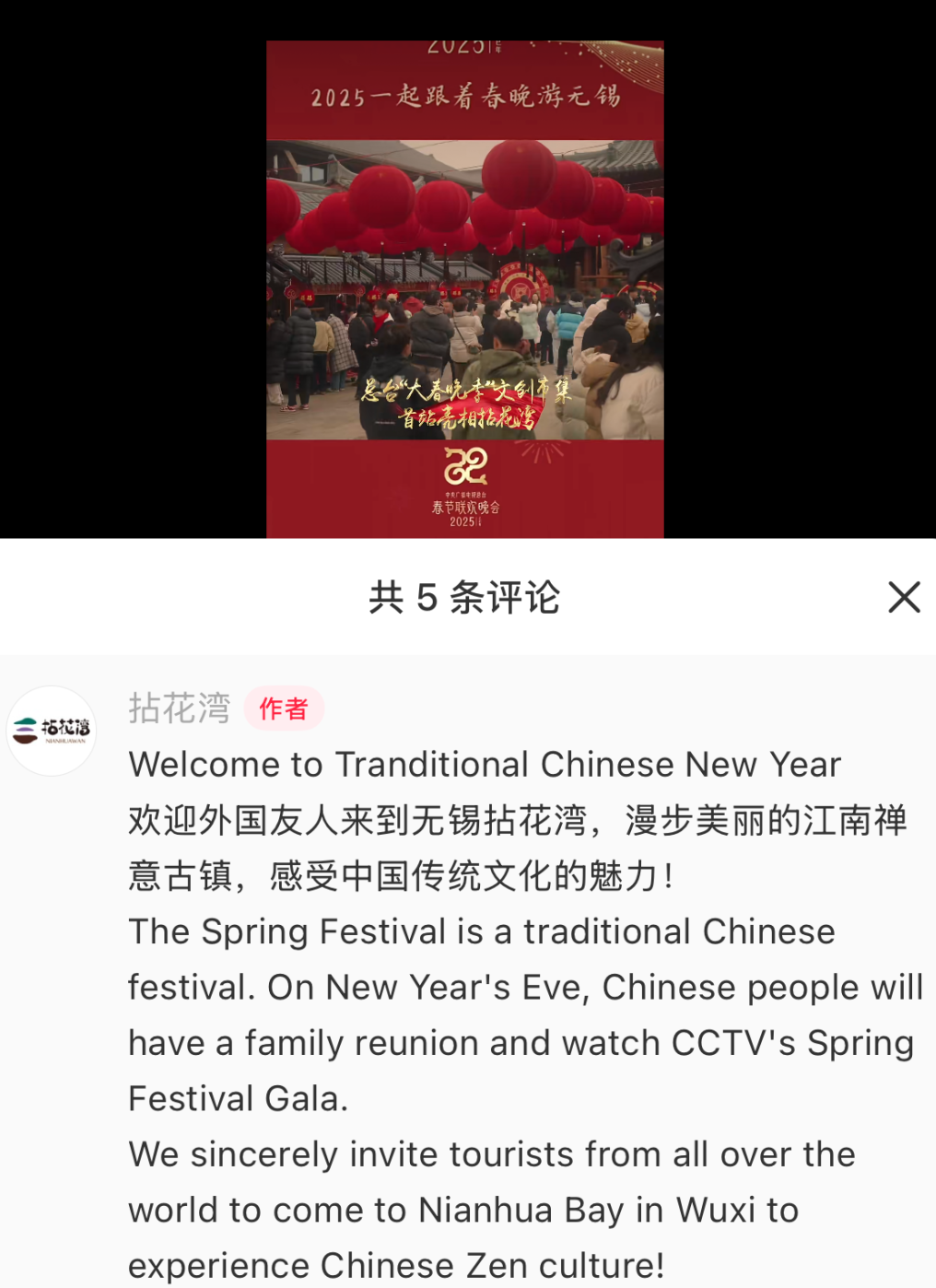Tap the 拈花湾 author username

pyautogui.click(x=179, y=708)
